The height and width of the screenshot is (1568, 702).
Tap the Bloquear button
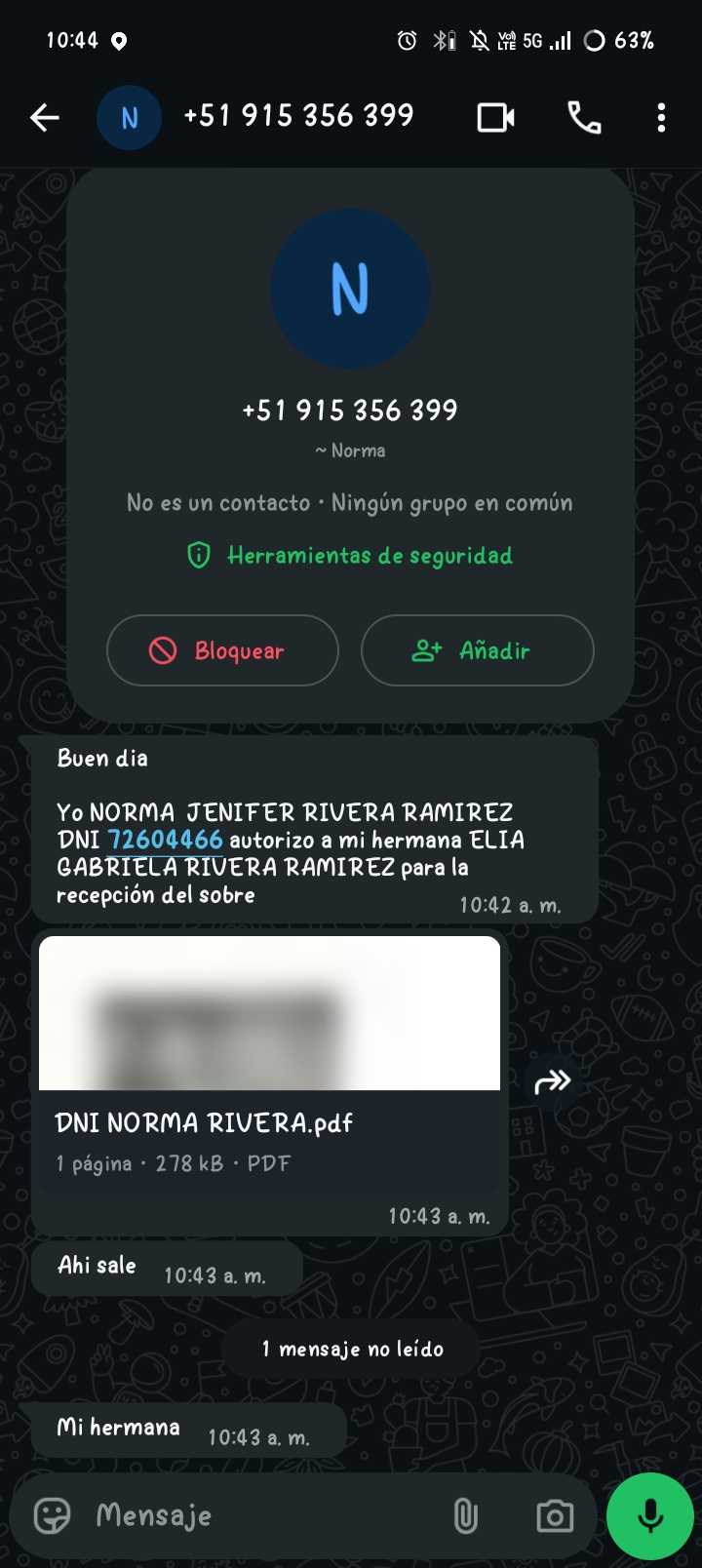point(222,650)
